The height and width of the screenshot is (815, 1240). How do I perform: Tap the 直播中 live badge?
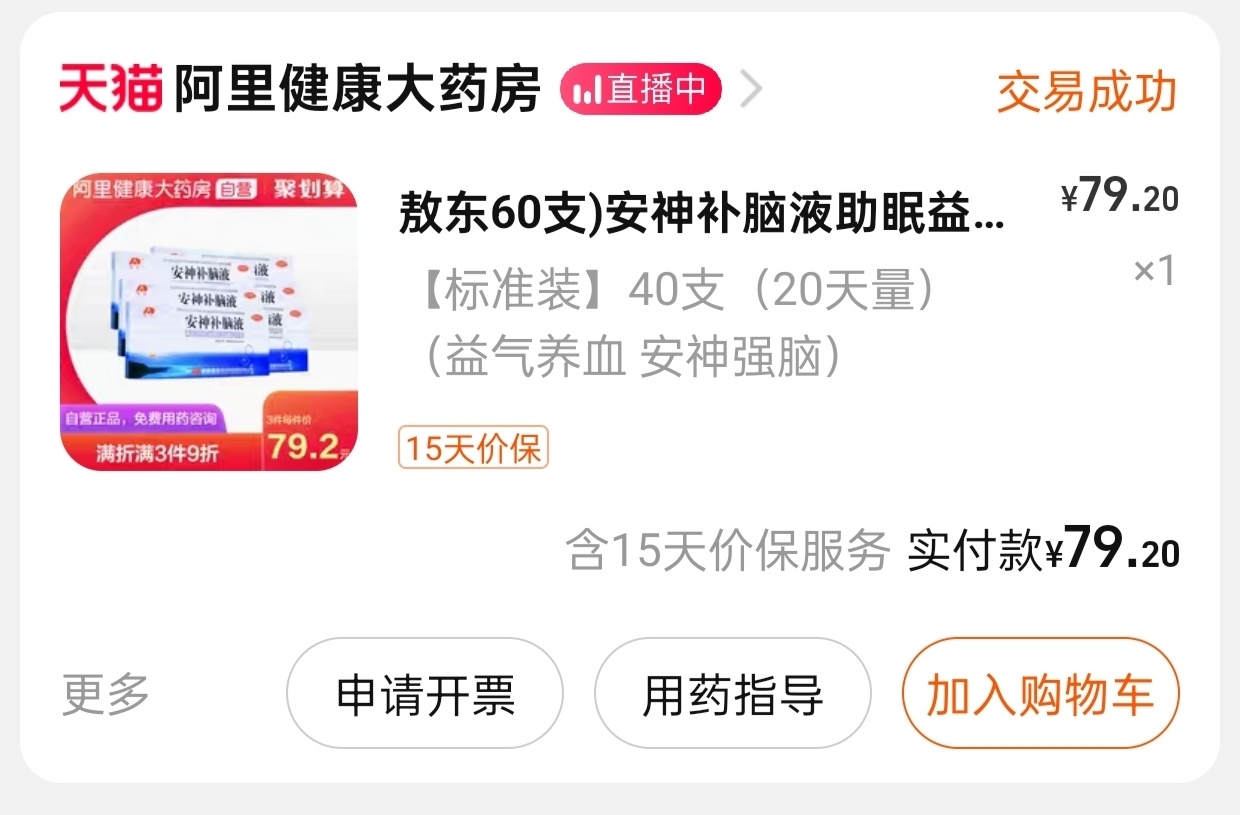(x=640, y=90)
